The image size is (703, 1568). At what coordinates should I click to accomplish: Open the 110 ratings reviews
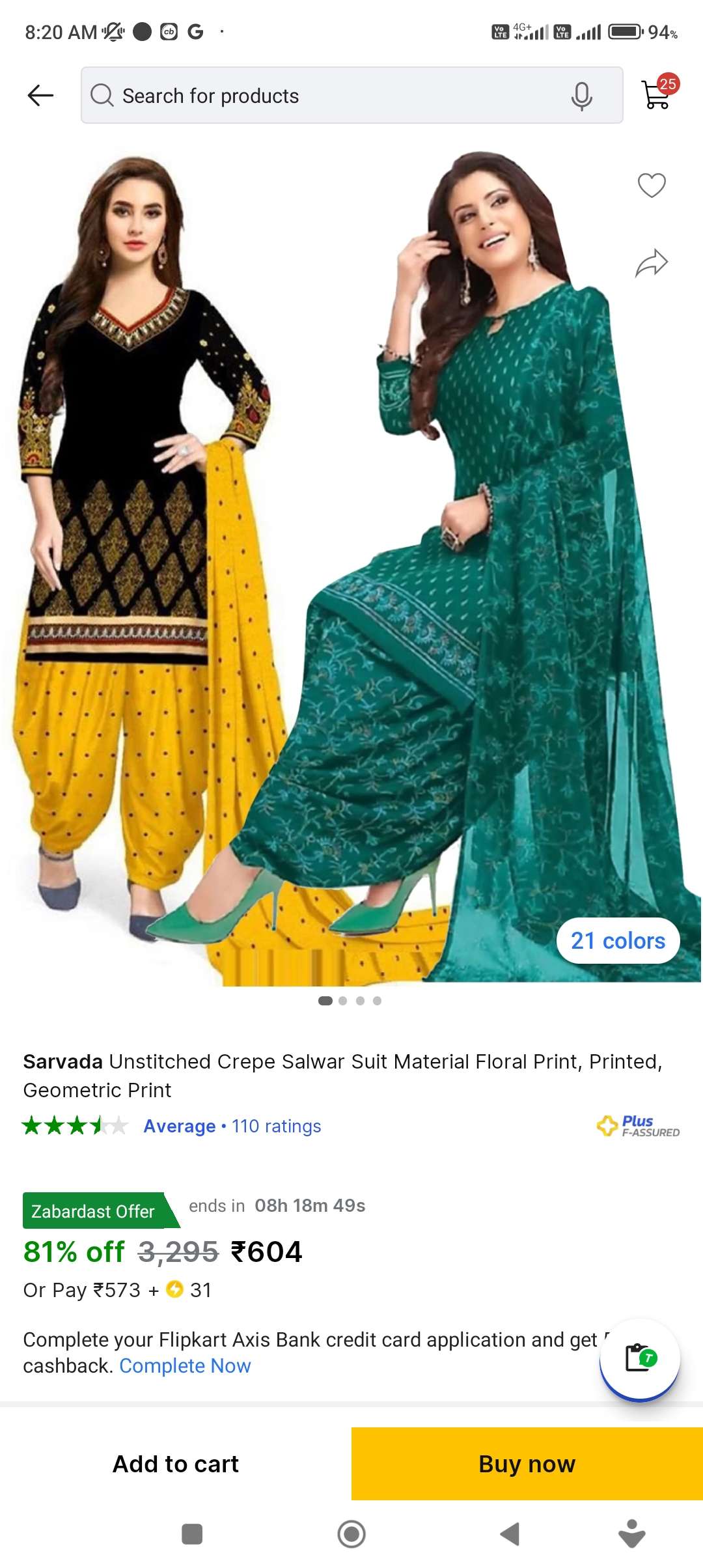click(276, 1126)
